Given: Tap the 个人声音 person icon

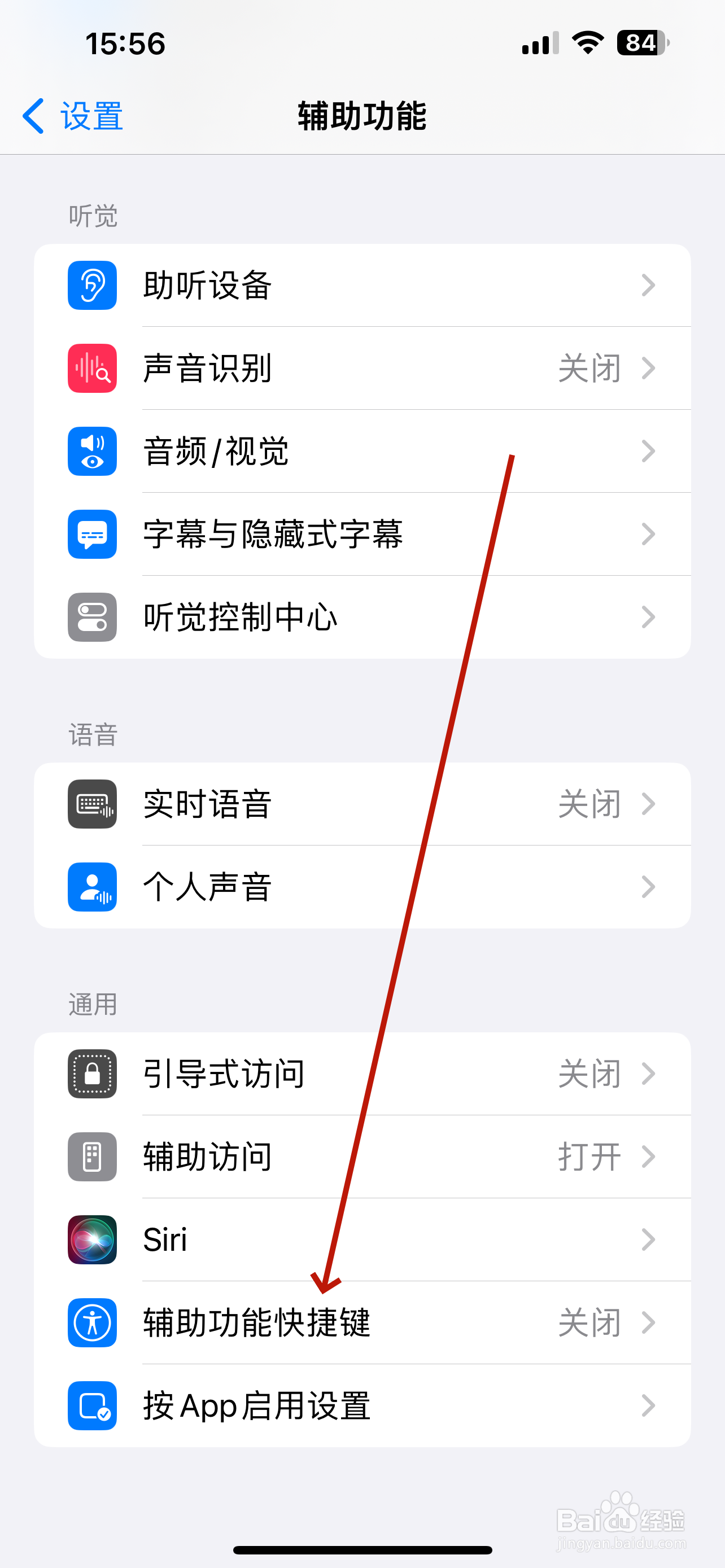Looking at the screenshot, I should (92, 887).
